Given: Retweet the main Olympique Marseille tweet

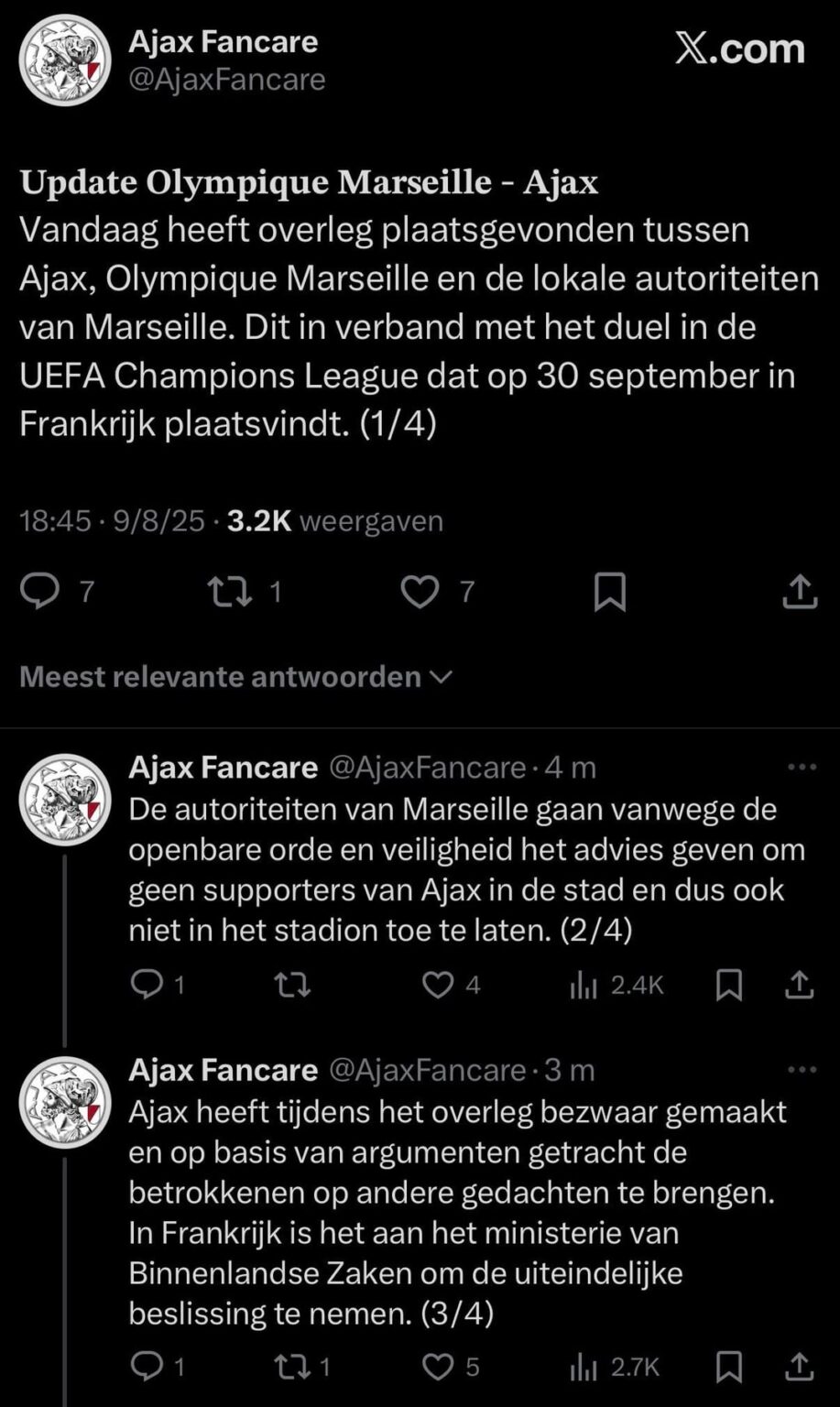Looking at the screenshot, I should pyautogui.click(x=229, y=593).
